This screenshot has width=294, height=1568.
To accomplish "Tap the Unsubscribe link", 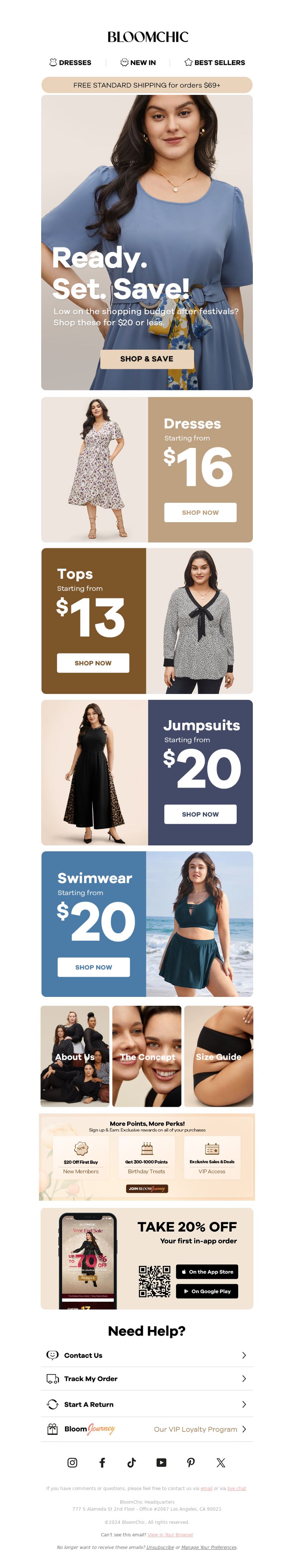I will pyautogui.click(x=159, y=1547).
